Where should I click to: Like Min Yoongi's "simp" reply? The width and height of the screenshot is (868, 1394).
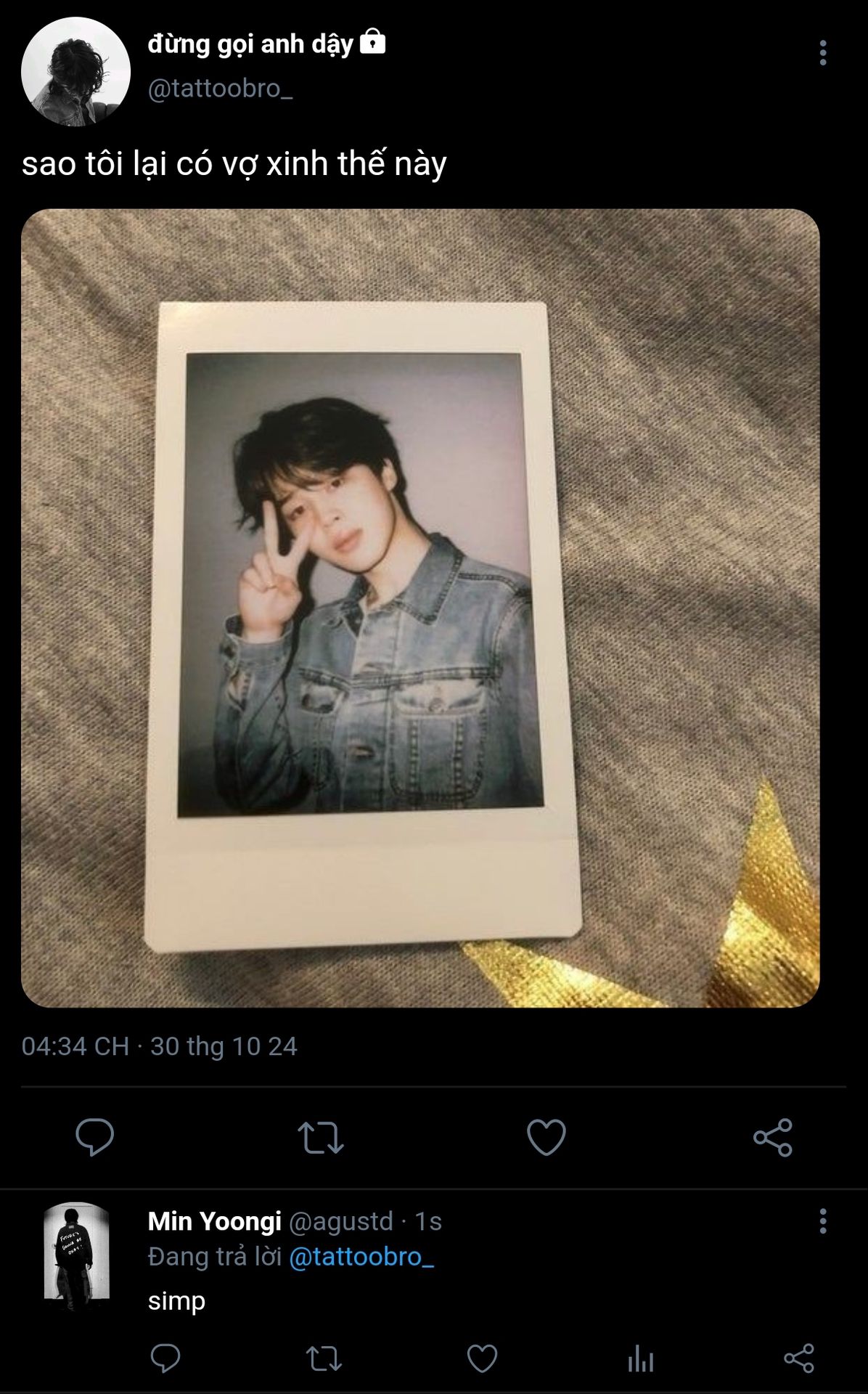tap(482, 1358)
